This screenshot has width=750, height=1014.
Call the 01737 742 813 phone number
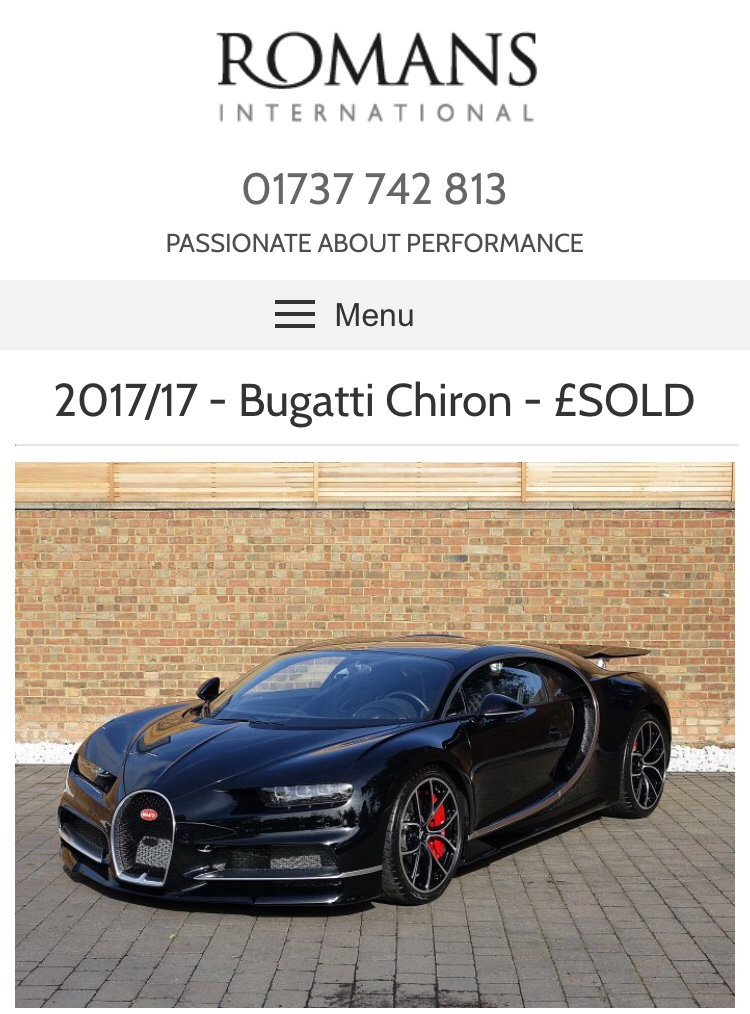click(374, 190)
